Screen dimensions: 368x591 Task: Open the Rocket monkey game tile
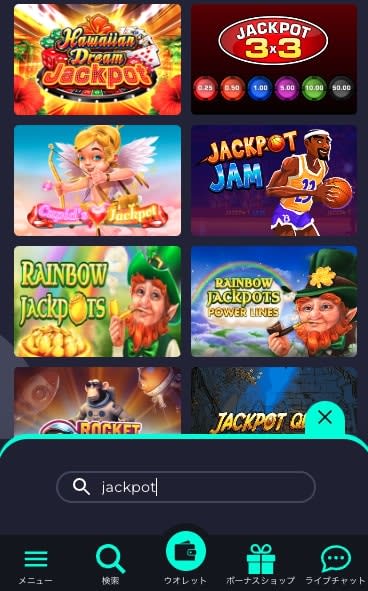tap(97, 400)
